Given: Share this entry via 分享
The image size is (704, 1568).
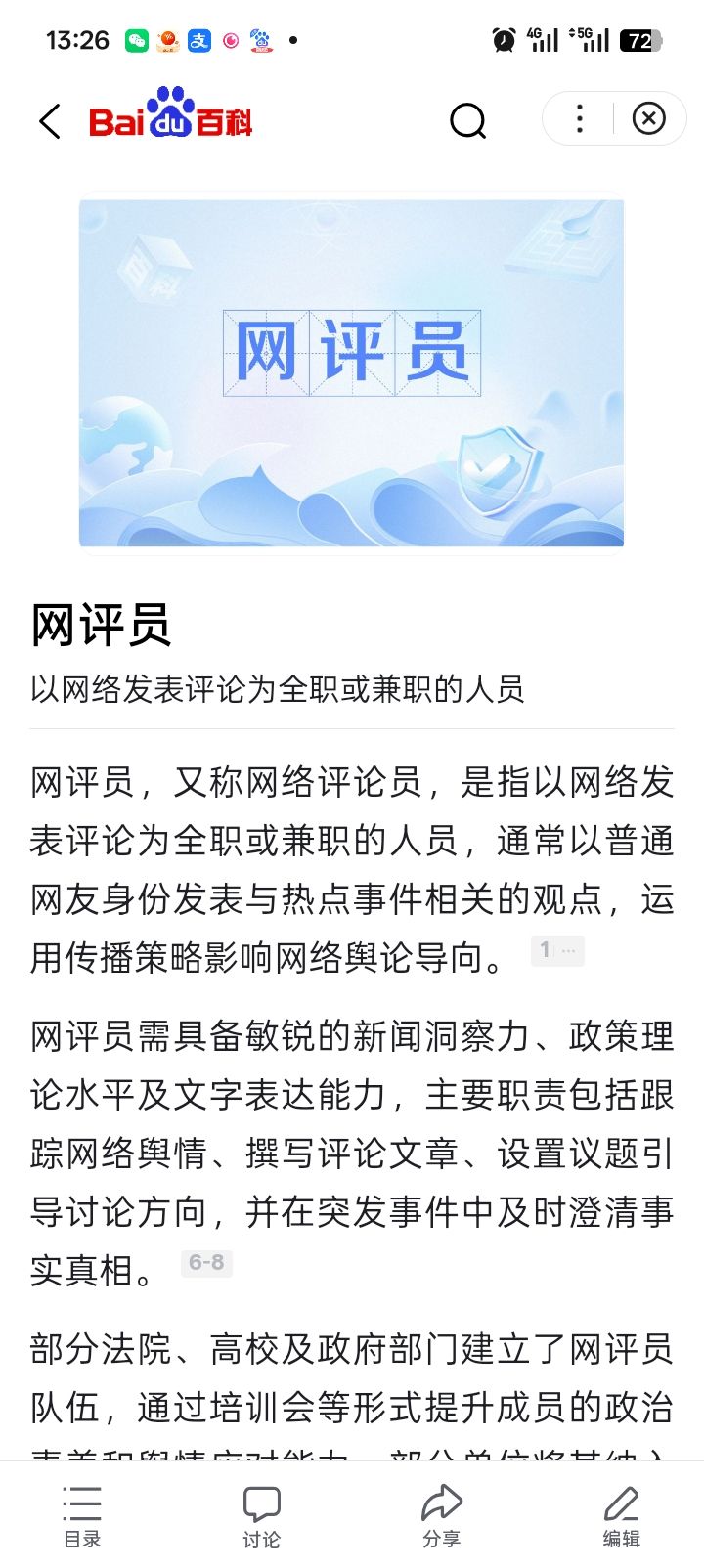Looking at the screenshot, I should tap(441, 1516).
